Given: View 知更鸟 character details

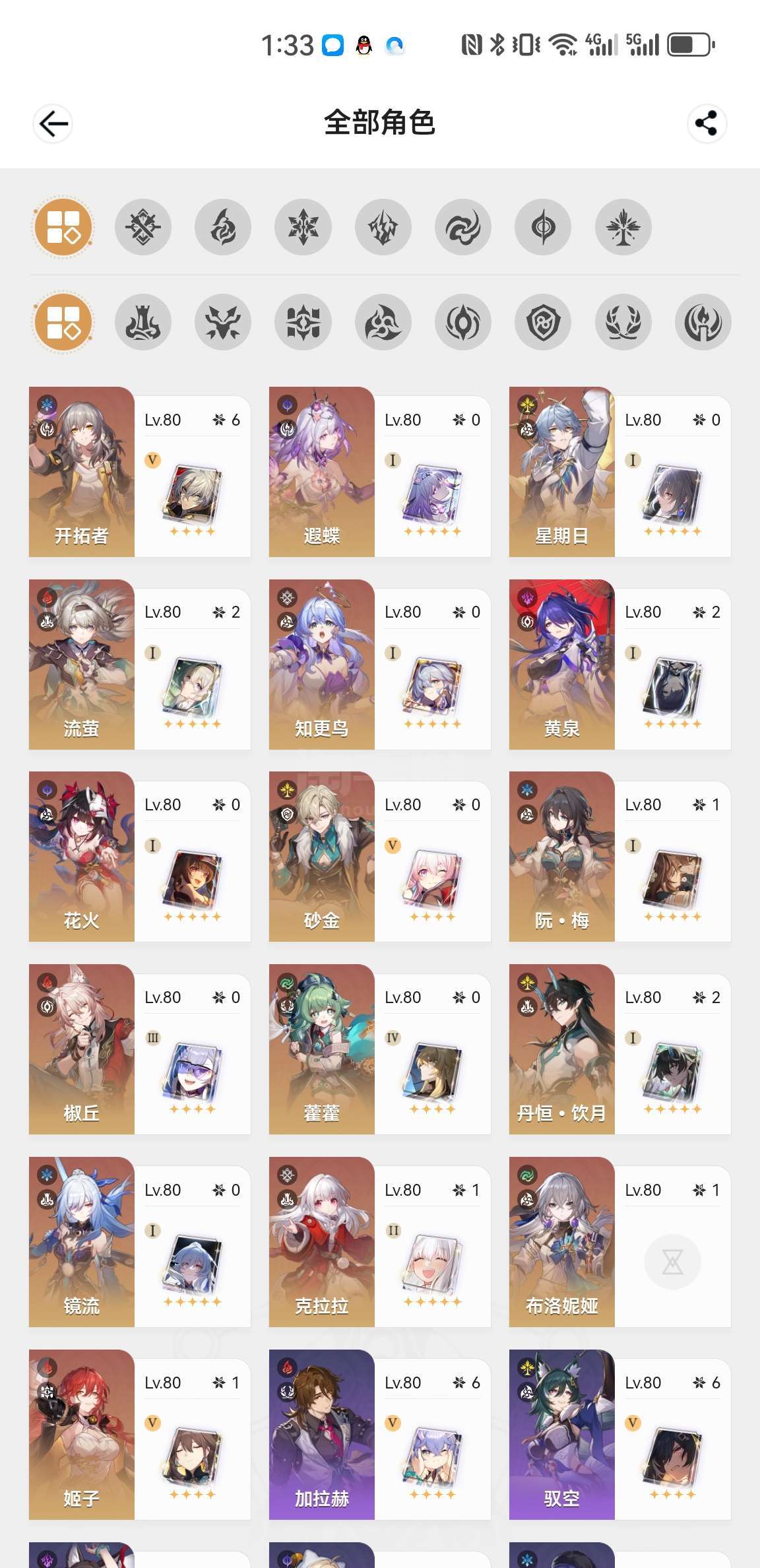Looking at the screenshot, I should 380,665.
